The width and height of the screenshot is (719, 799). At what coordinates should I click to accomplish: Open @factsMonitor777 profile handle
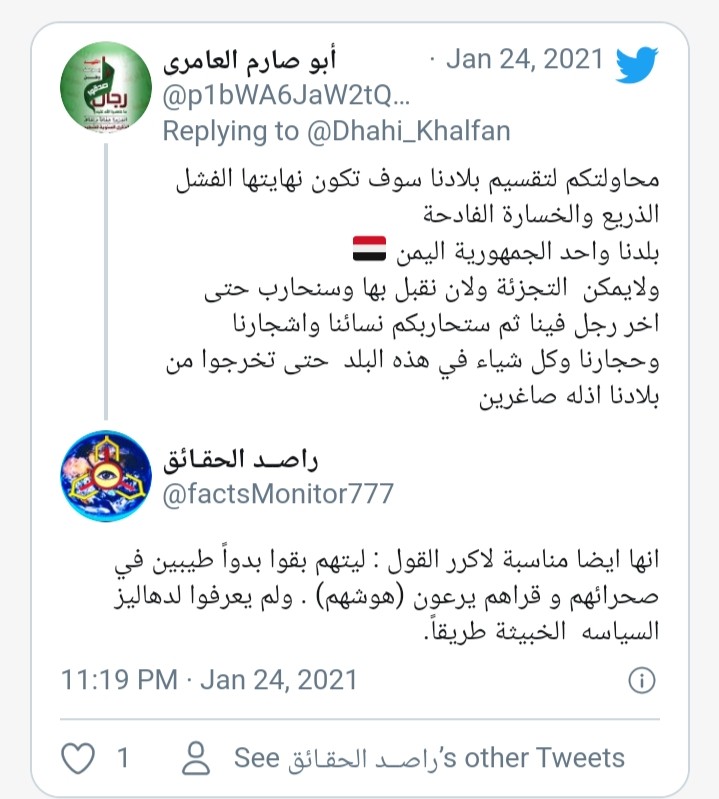coord(278,494)
